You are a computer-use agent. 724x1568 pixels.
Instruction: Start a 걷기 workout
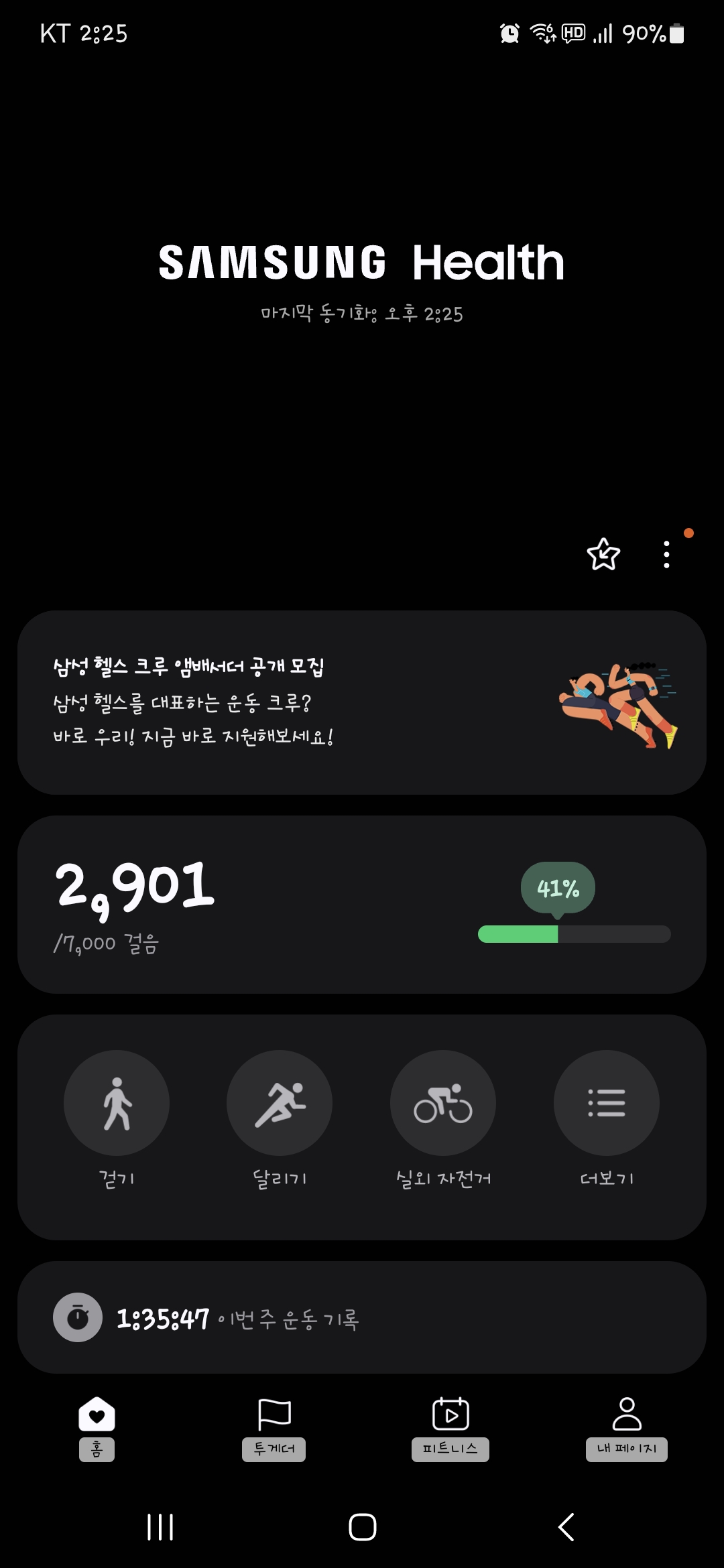coord(117,1103)
